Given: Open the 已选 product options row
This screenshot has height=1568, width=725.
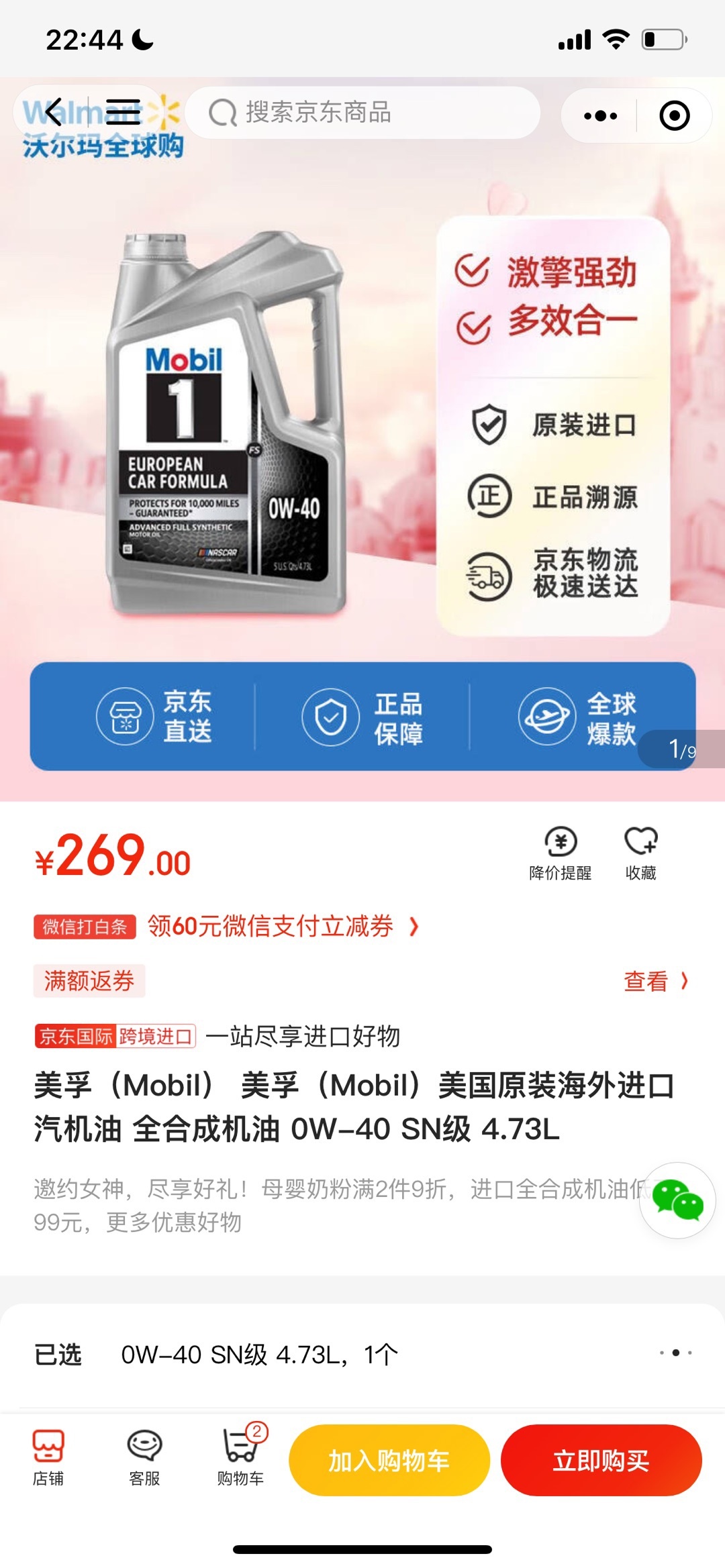Looking at the screenshot, I should point(362,1355).
